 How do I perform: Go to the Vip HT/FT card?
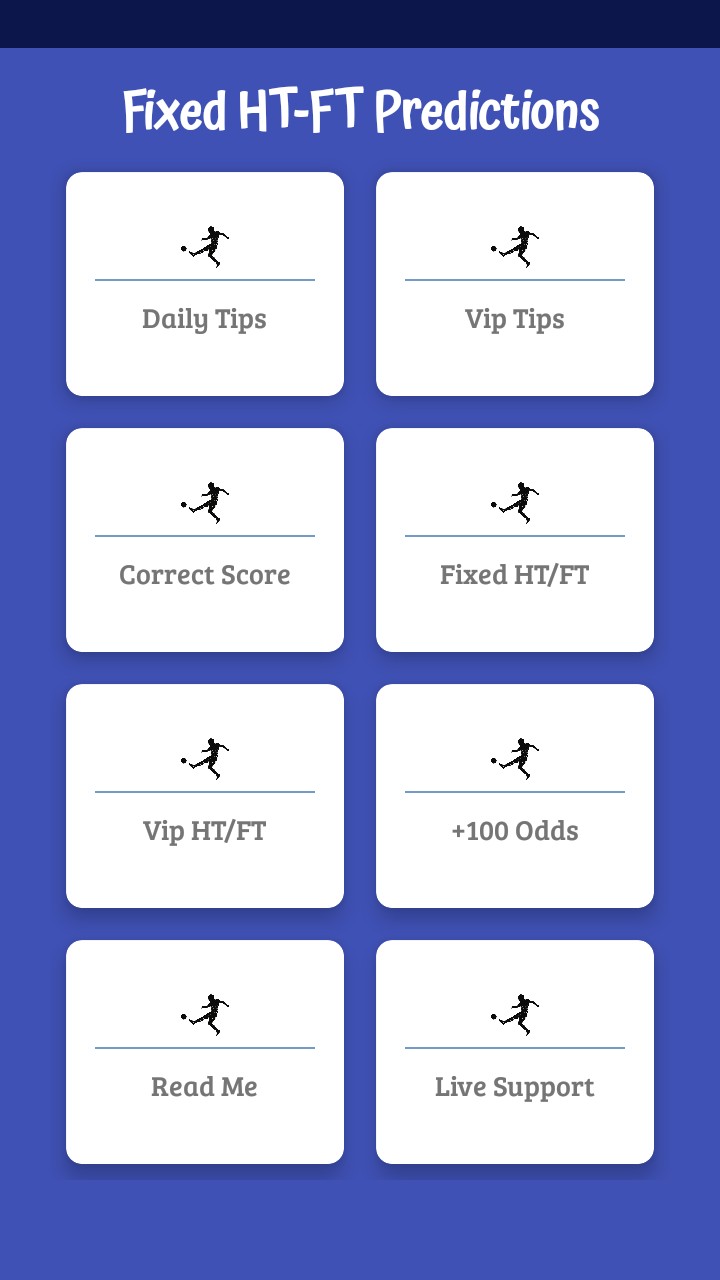205,796
